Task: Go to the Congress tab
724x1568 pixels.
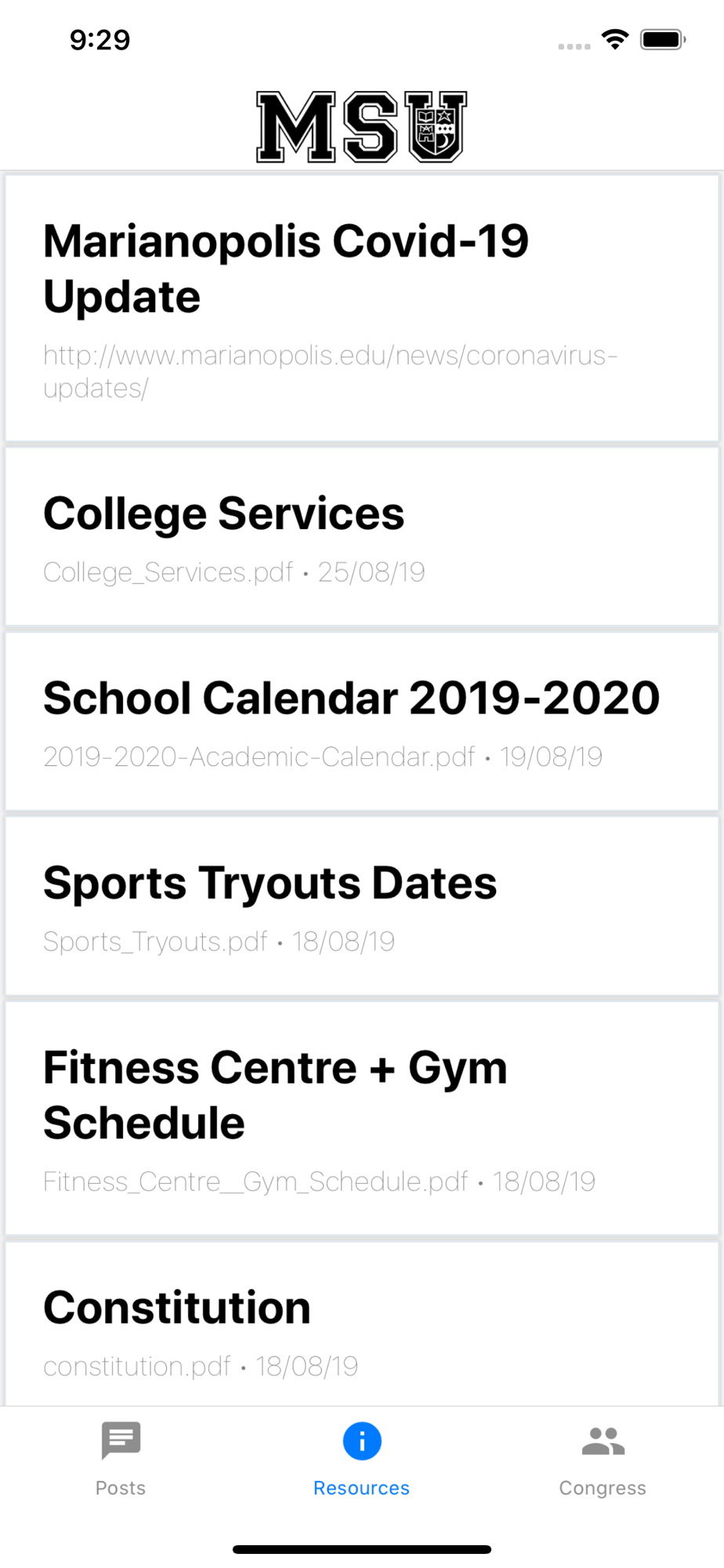Action: click(x=603, y=1459)
